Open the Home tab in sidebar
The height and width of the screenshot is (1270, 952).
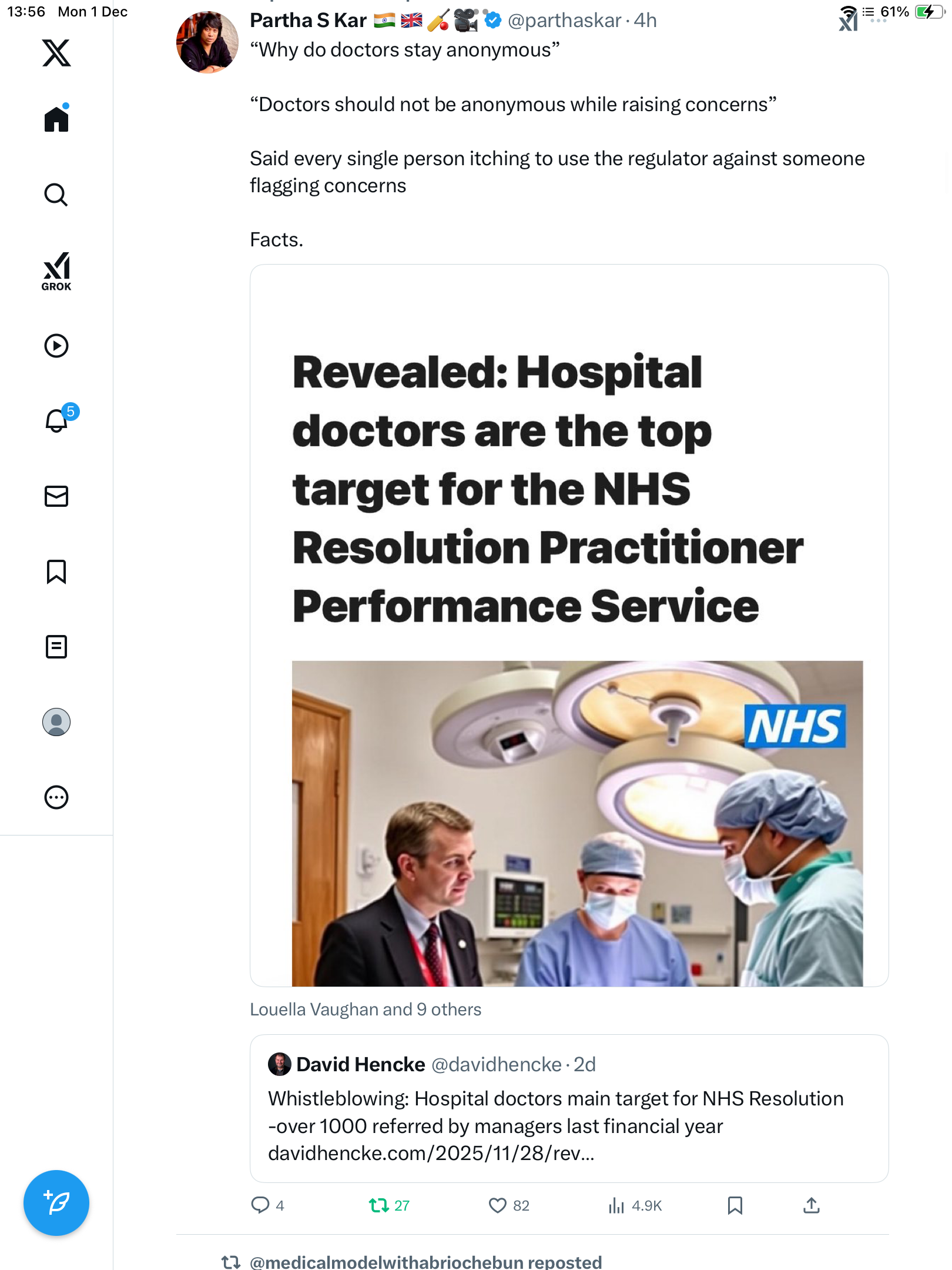pos(56,119)
